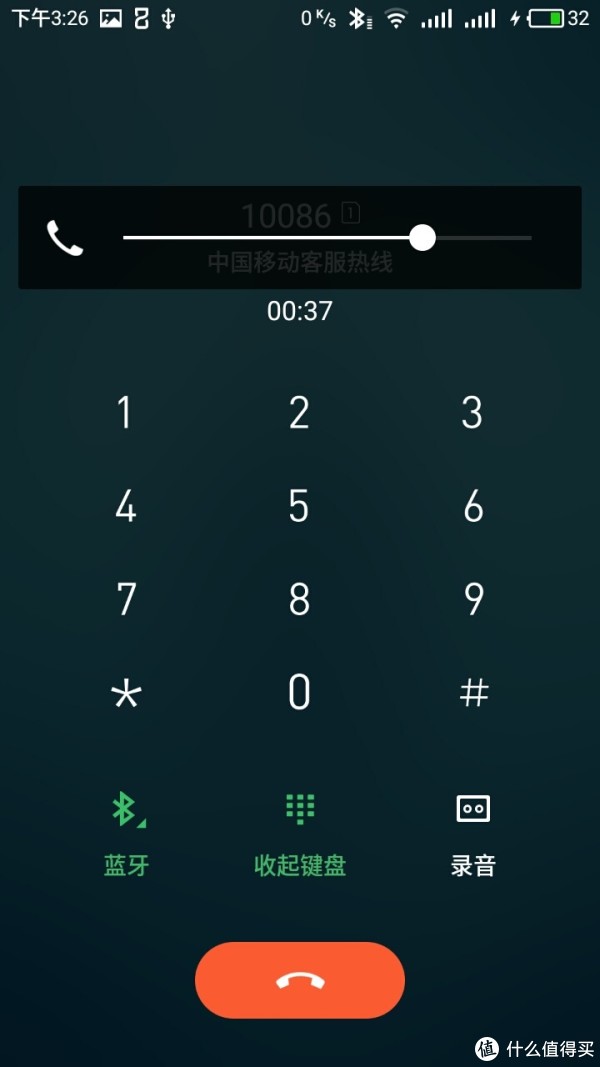The image size is (600, 1067).
Task: Set call volume on the slider
Action: coord(327,238)
